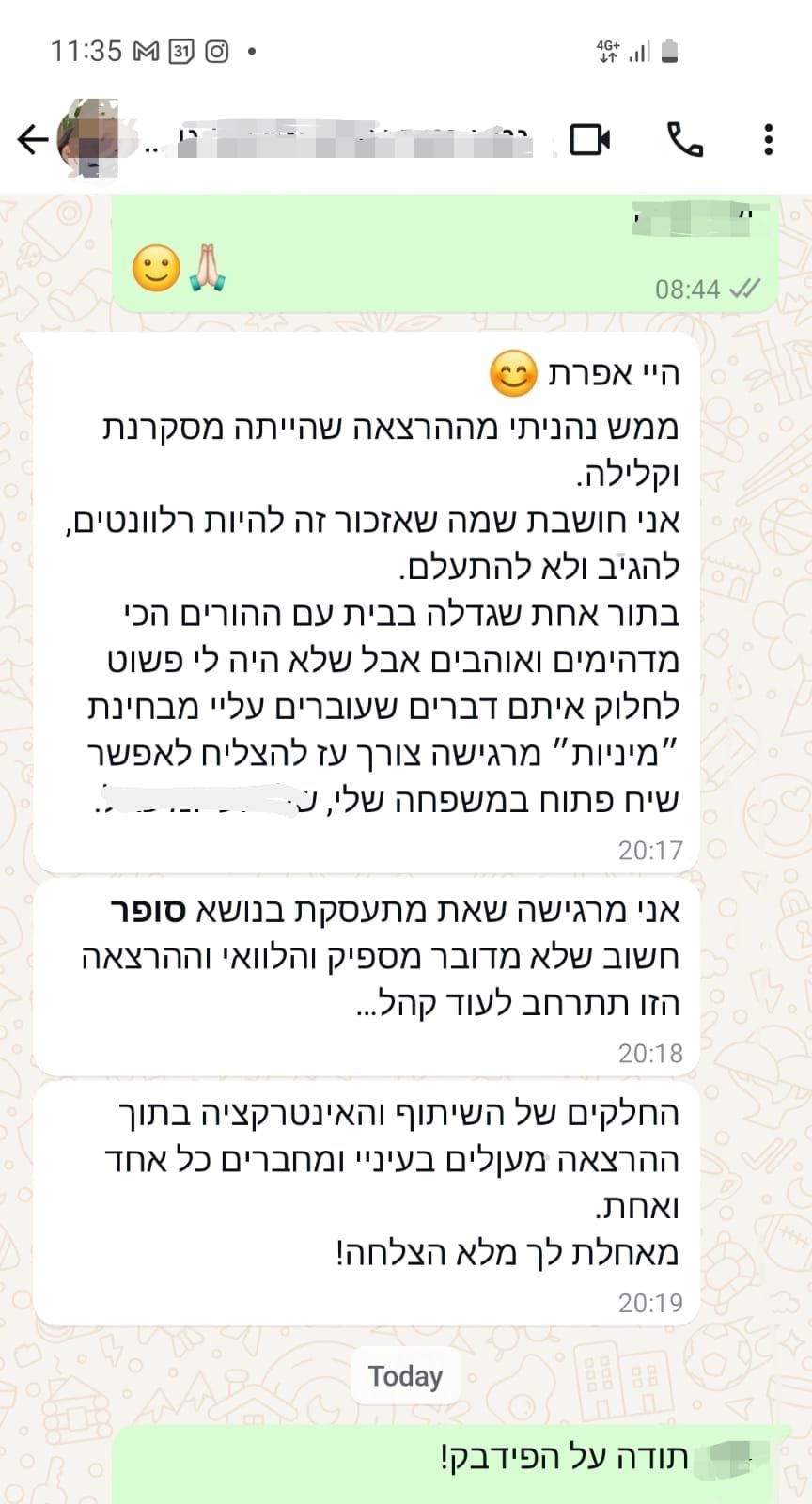
Task: Go back to the chats list
Action: 32,140
